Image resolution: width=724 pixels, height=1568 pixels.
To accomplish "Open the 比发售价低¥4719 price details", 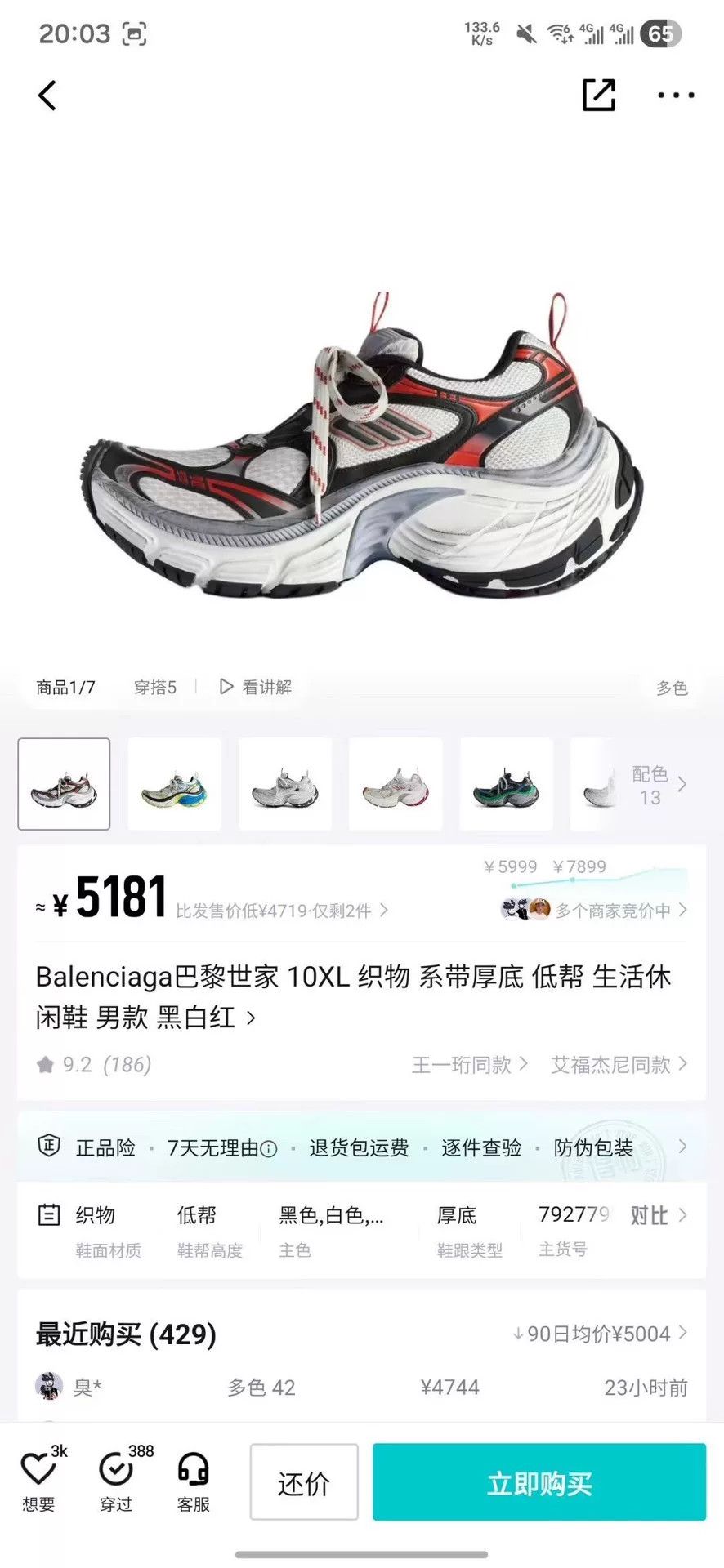I will (282, 911).
